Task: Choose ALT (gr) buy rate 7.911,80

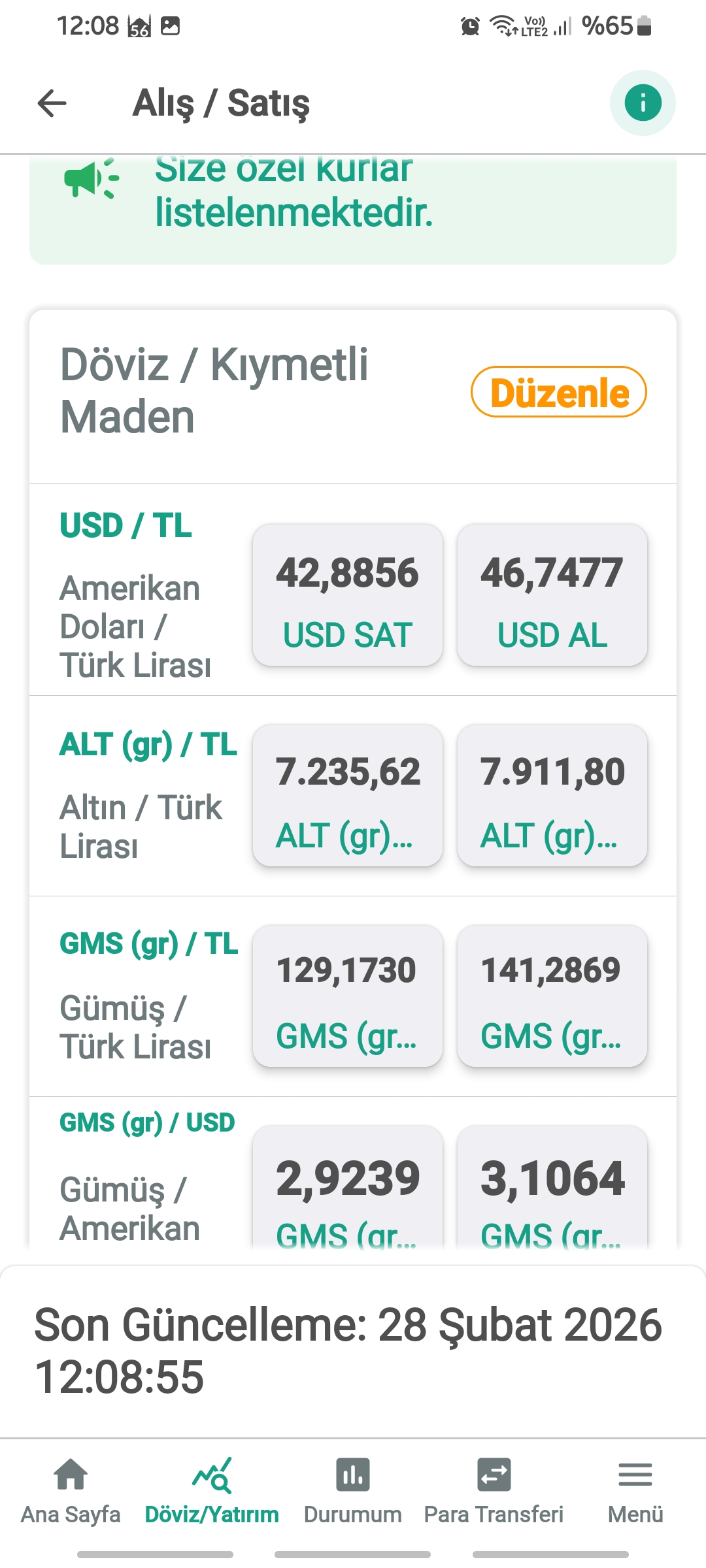Action: [552, 795]
